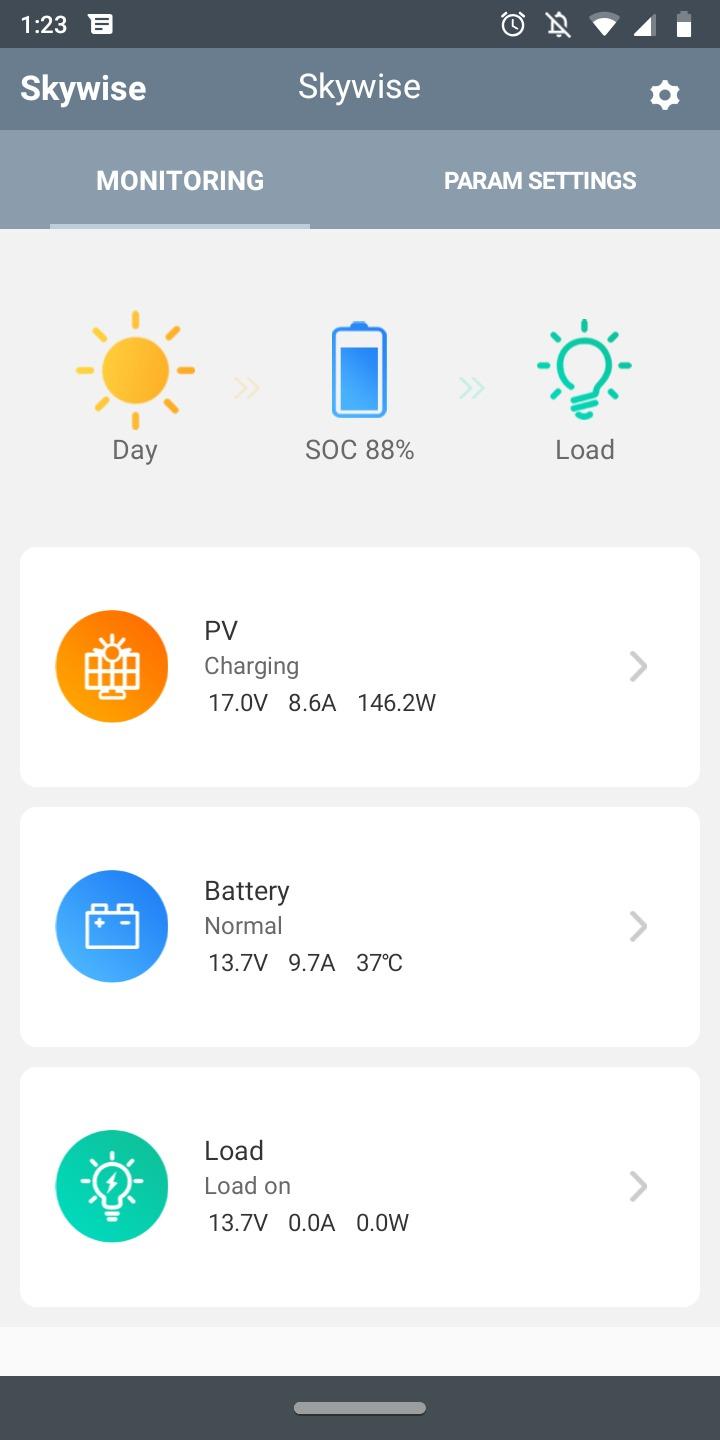Open the Load on details card
The width and height of the screenshot is (720, 1440).
coord(360,1187)
